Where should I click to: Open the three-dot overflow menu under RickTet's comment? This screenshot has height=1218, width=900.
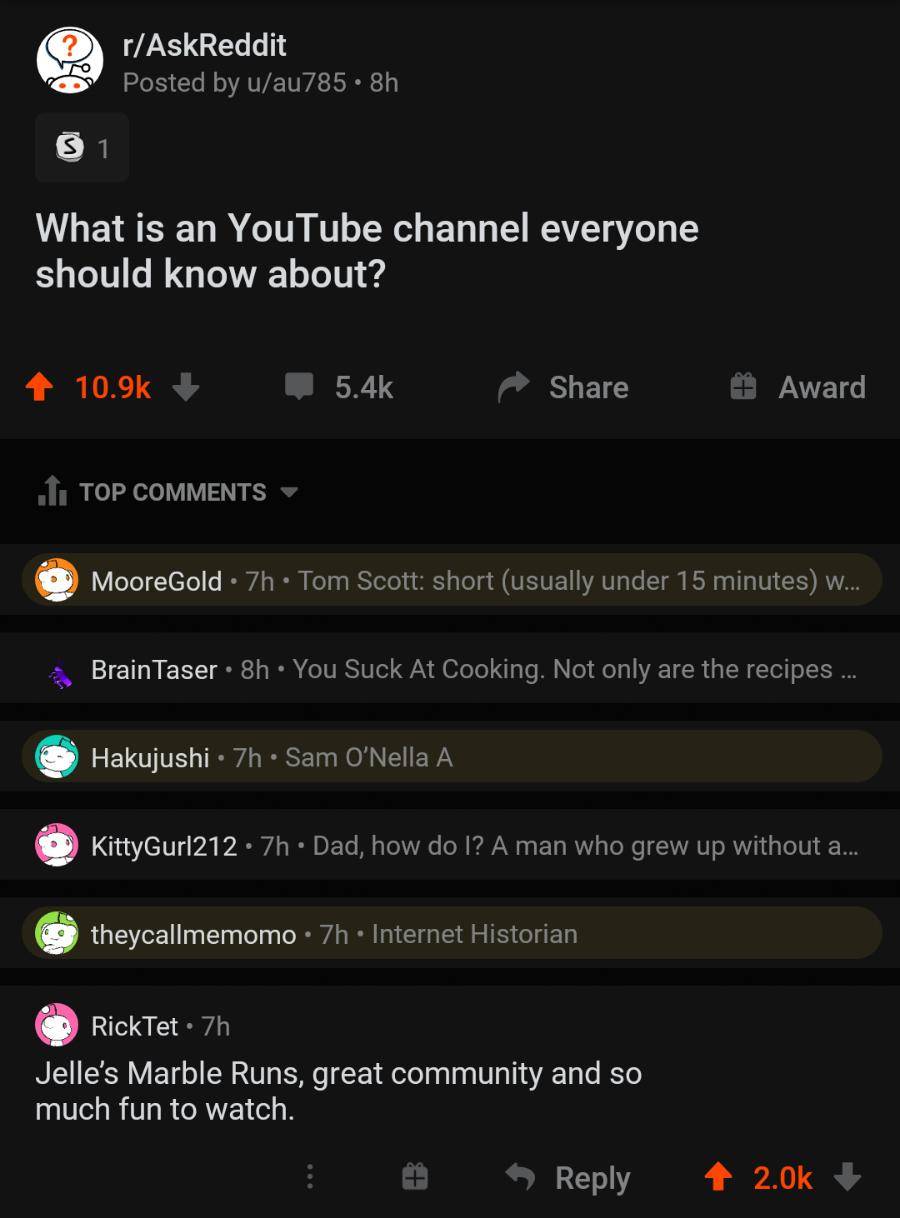[310, 1177]
